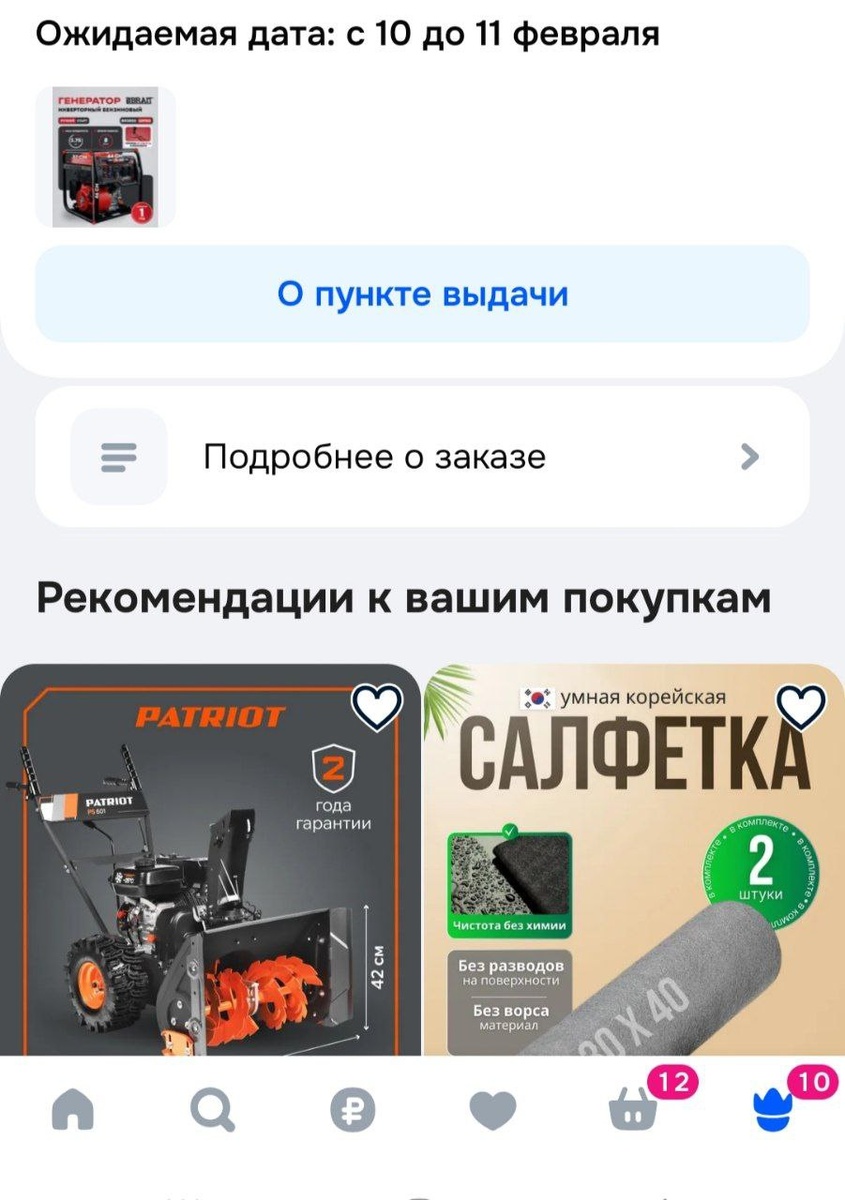Image resolution: width=845 pixels, height=1200 pixels.
Task: Open the cart icon showing 12 items
Action: (633, 1110)
